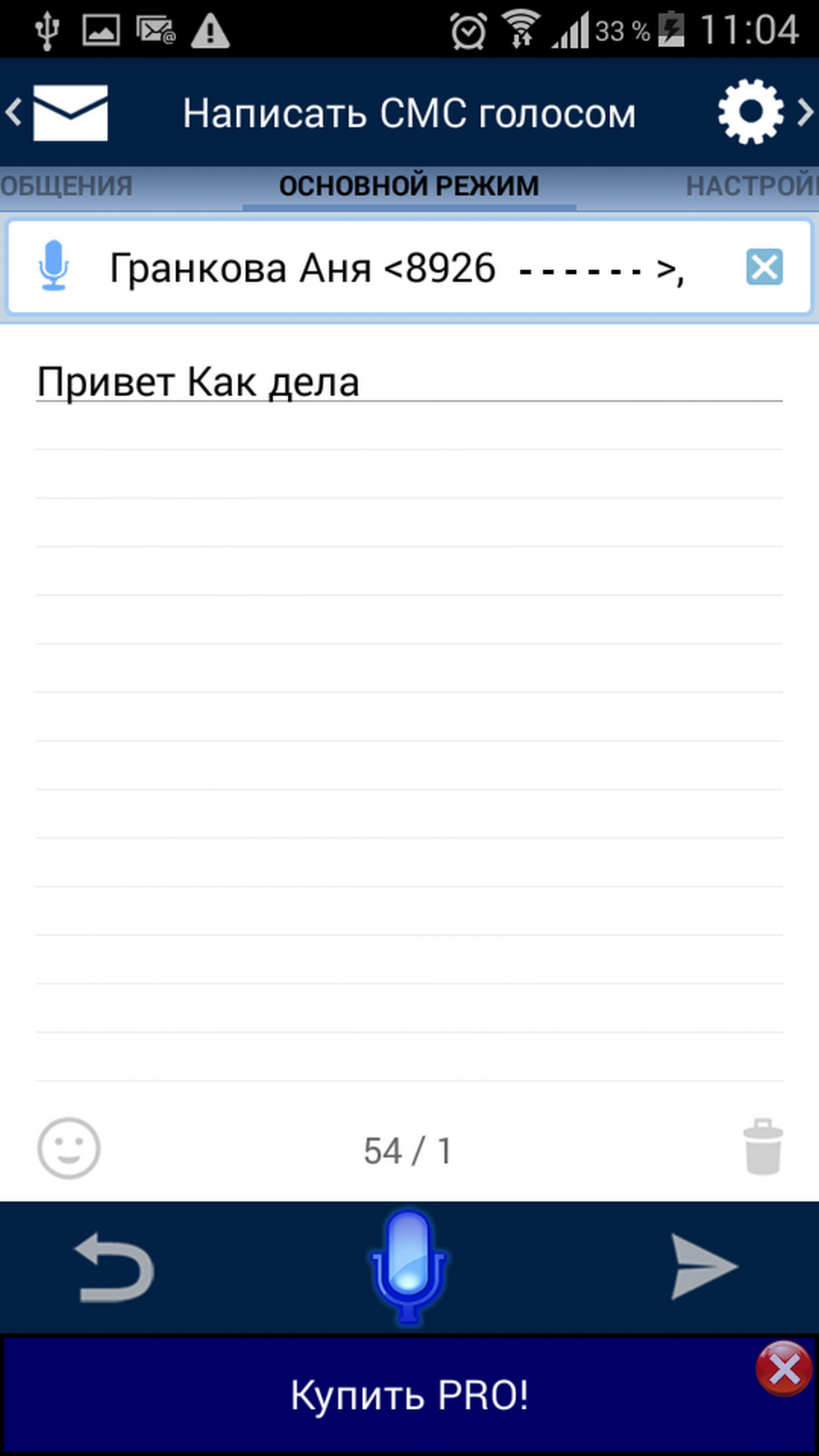This screenshot has height=1456, width=819.
Task: Open the emoji smiley picker
Action: click(x=68, y=1148)
